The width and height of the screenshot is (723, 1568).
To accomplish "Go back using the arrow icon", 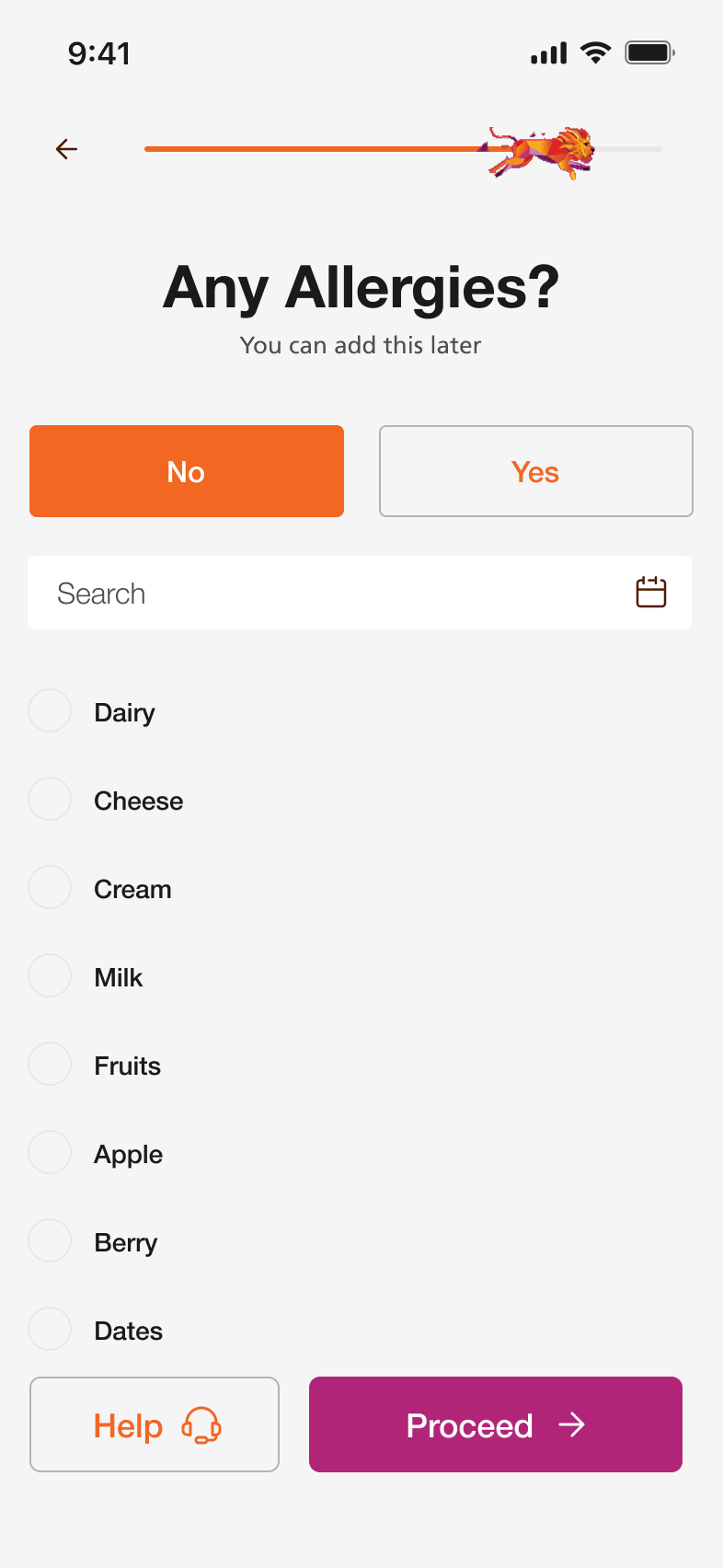I will click(66, 149).
